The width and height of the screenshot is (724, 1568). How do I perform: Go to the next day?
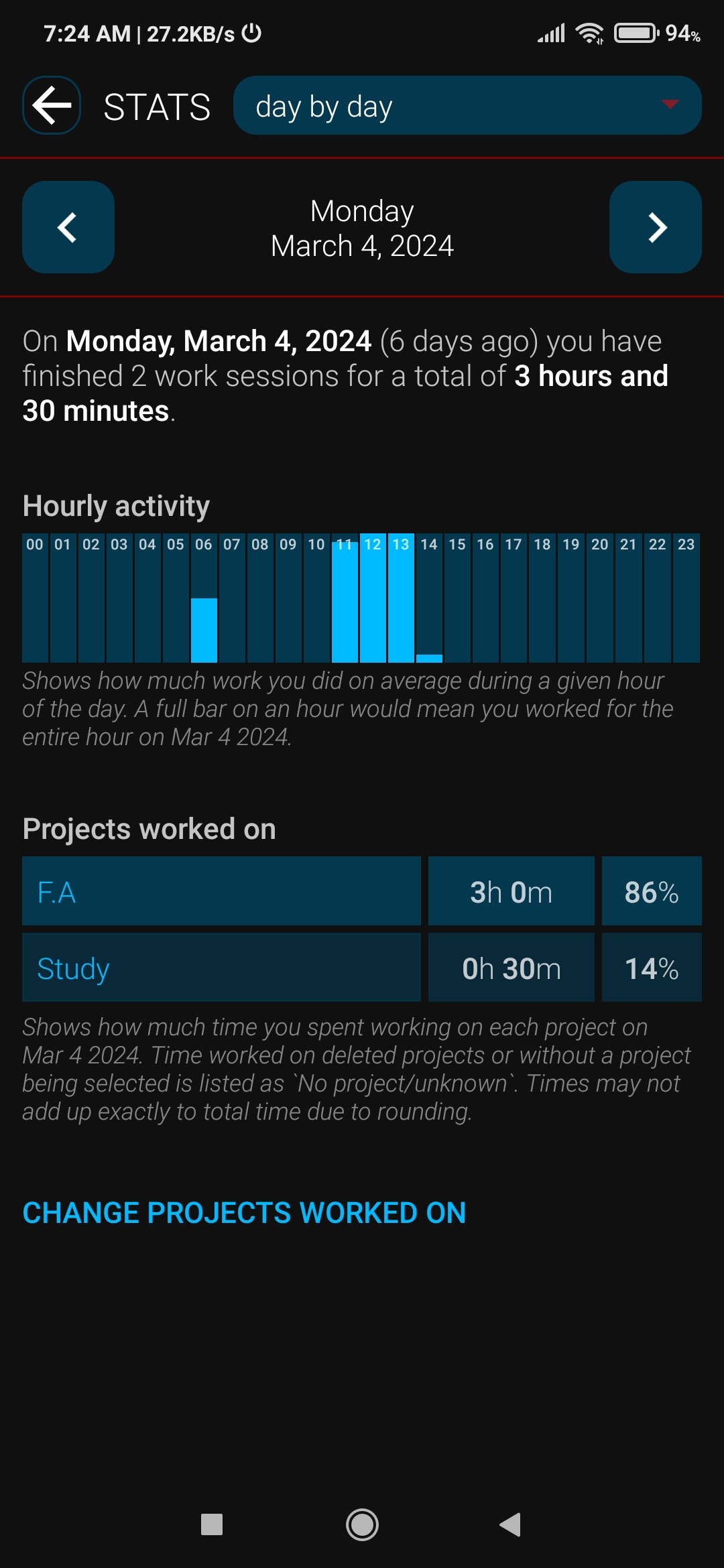[x=656, y=227]
